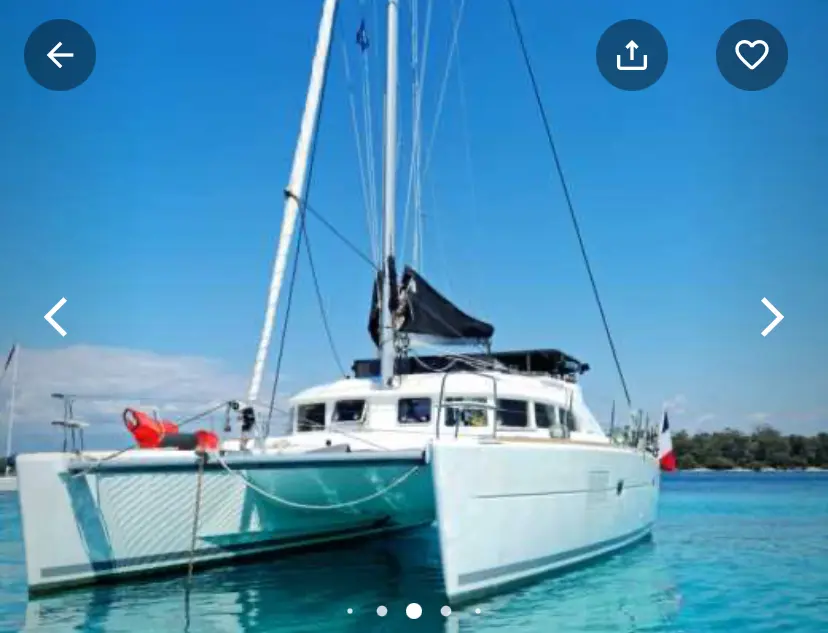
Task: Show the next photo
Action: 771,317
